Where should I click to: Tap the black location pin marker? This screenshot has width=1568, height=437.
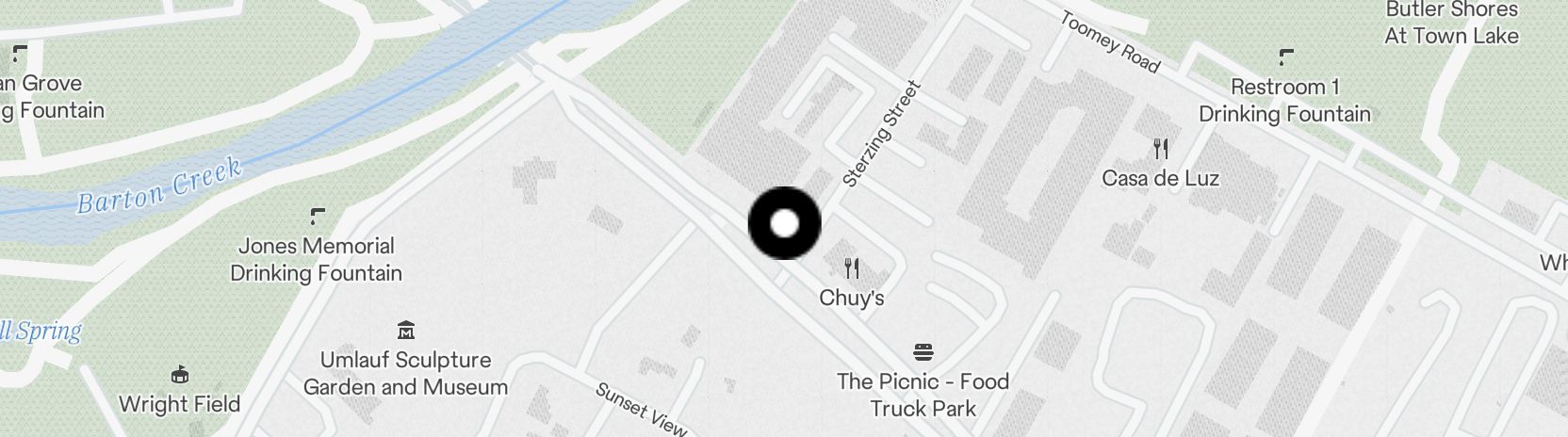pos(784,223)
